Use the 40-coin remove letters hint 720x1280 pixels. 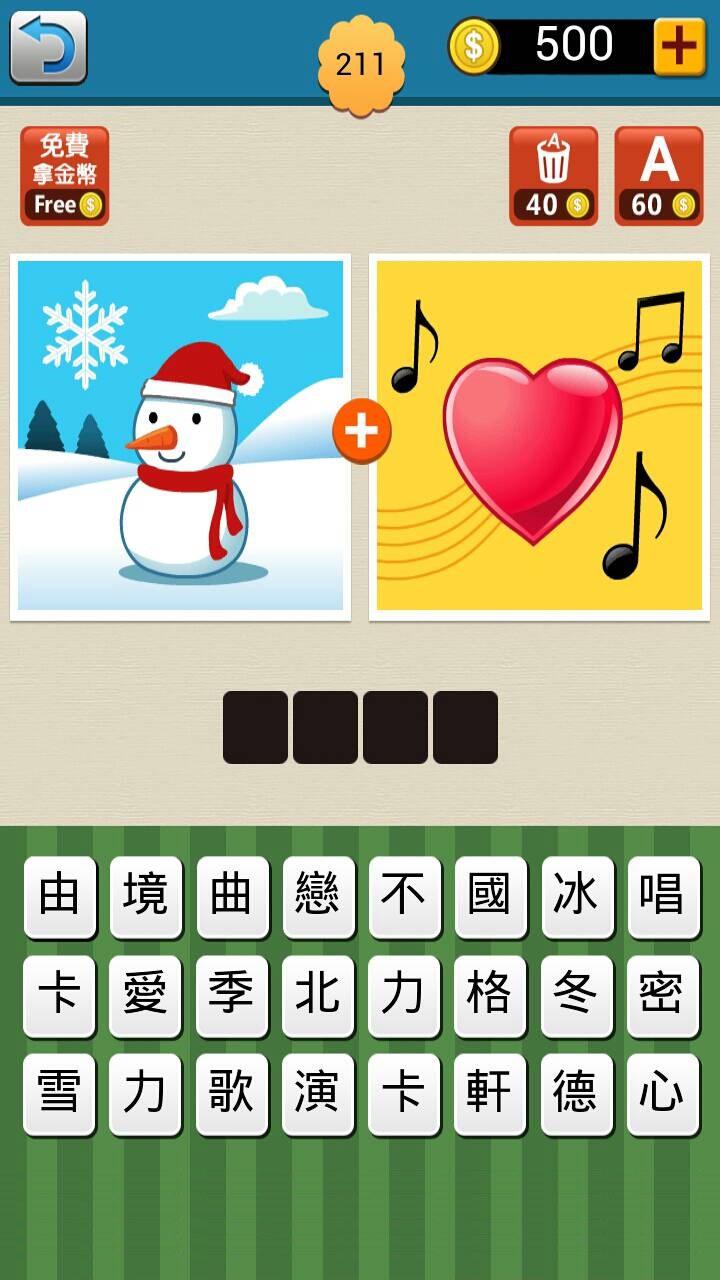553,176
